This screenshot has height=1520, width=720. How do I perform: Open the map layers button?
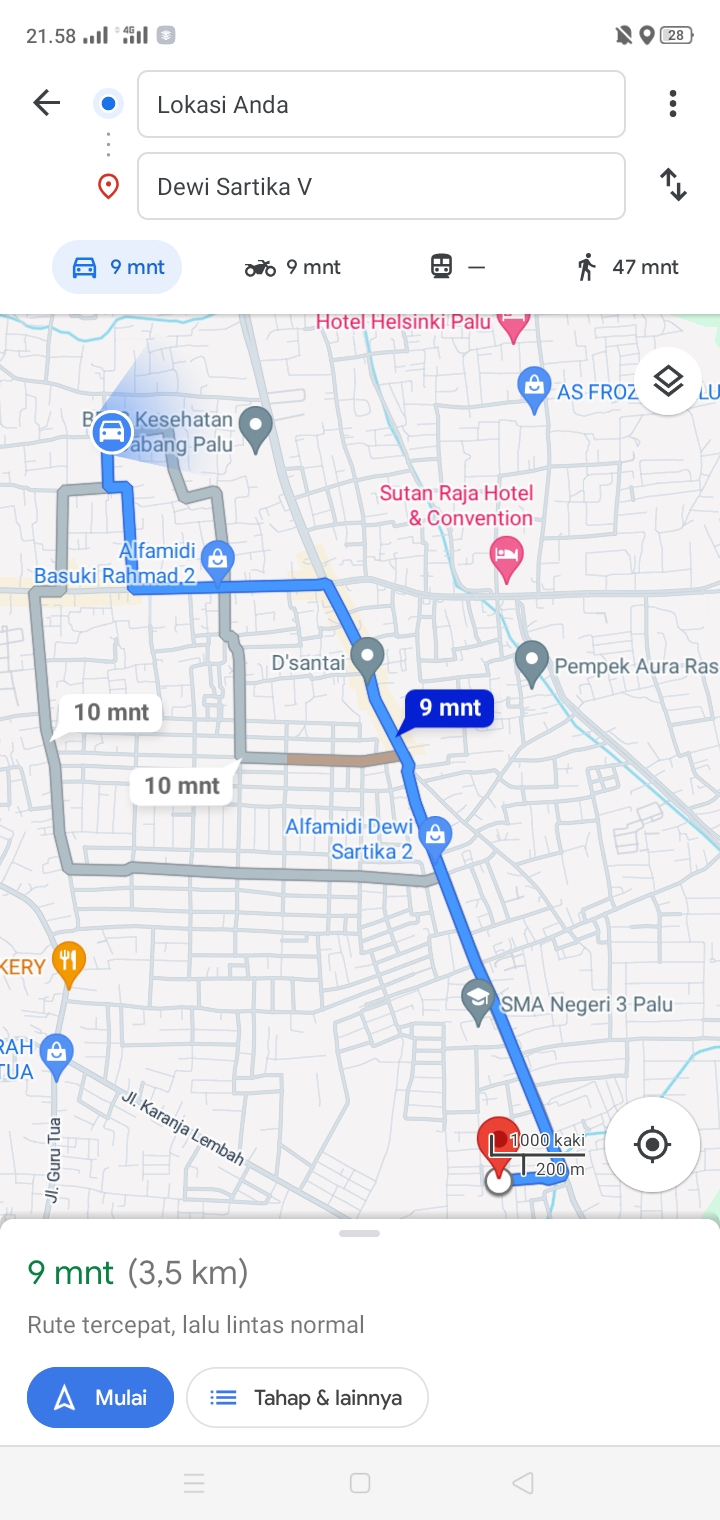point(668,381)
